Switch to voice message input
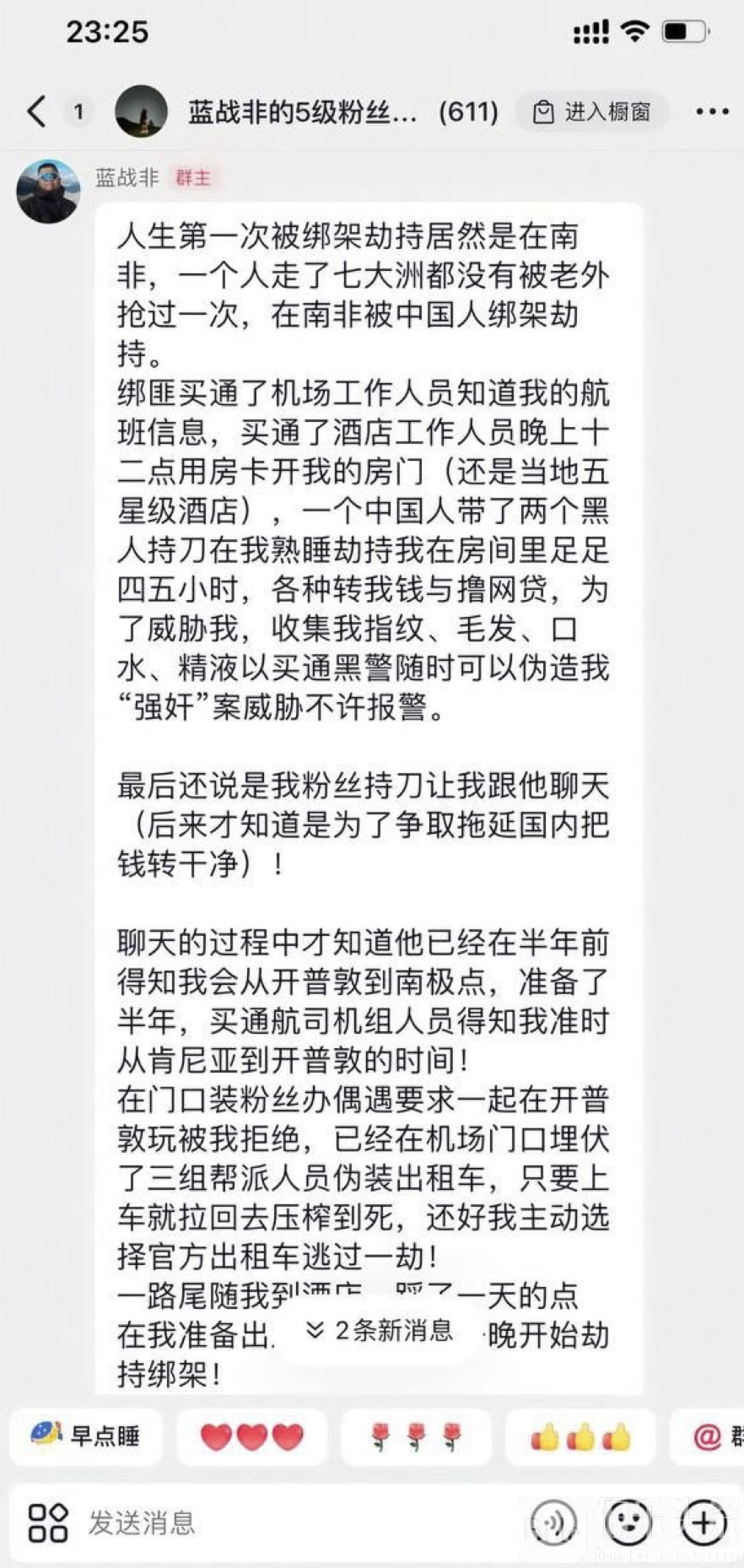This screenshot has height=1568, width=744. coord(553,1522)
